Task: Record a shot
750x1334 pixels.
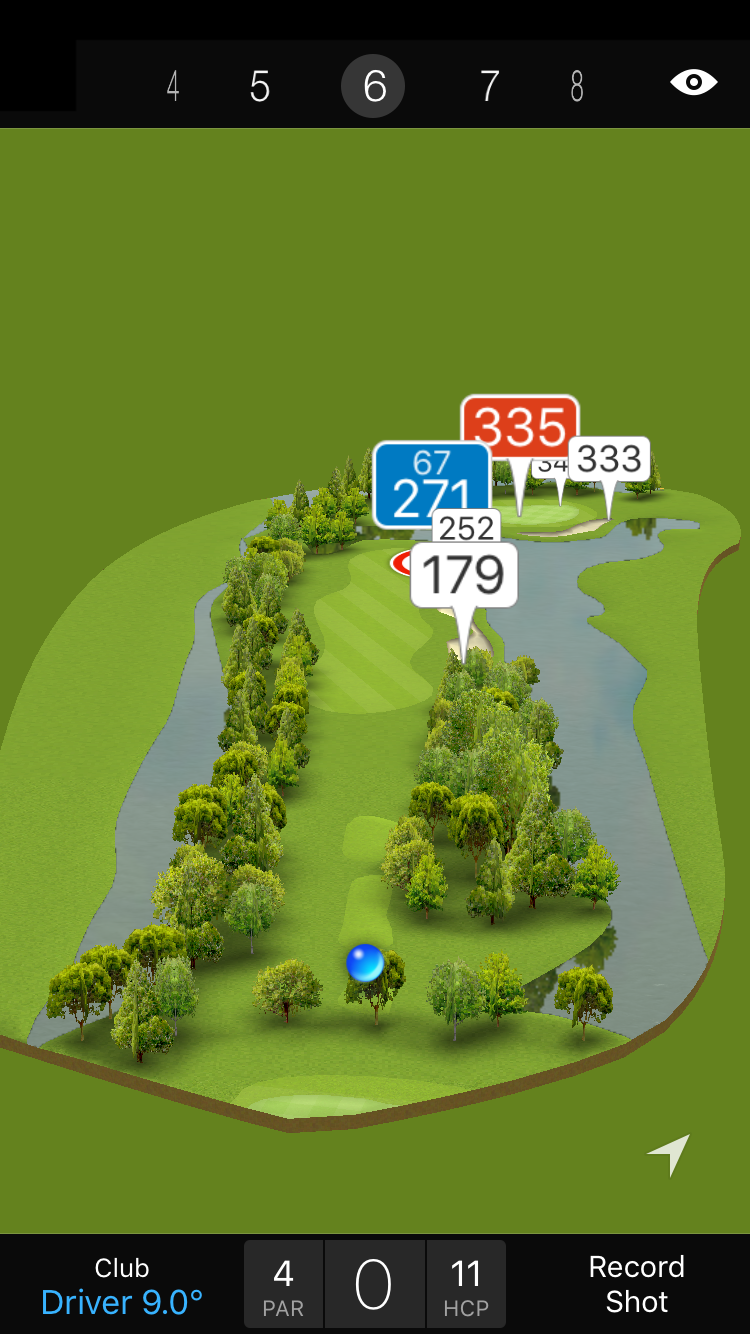Action: pos(636,1284)
